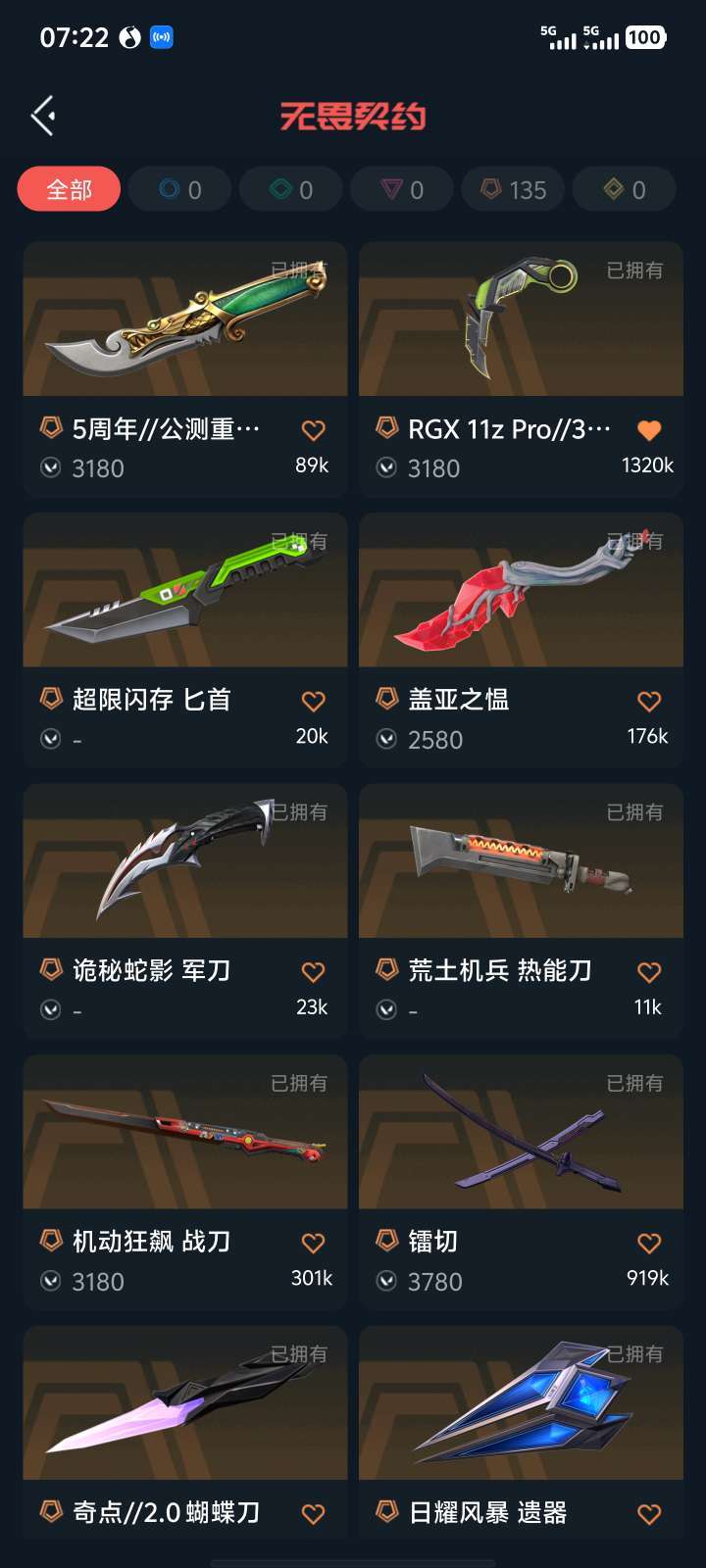Viewport: 706px width, 1568px height.
Task: Switch to the 全部 filter tab
Action: [x=69, y=188]
